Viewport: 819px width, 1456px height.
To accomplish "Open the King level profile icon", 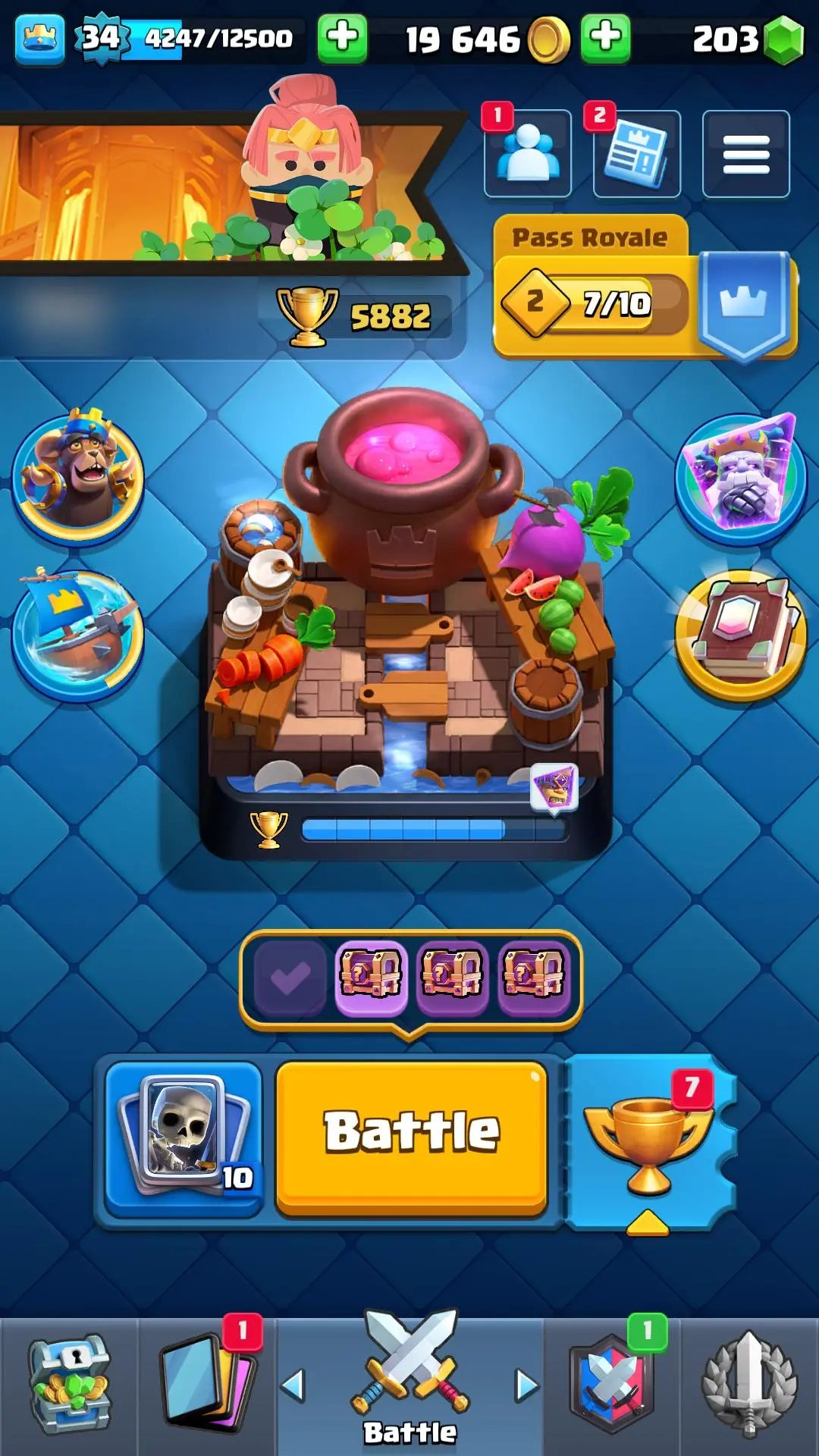I will (39, 38).
